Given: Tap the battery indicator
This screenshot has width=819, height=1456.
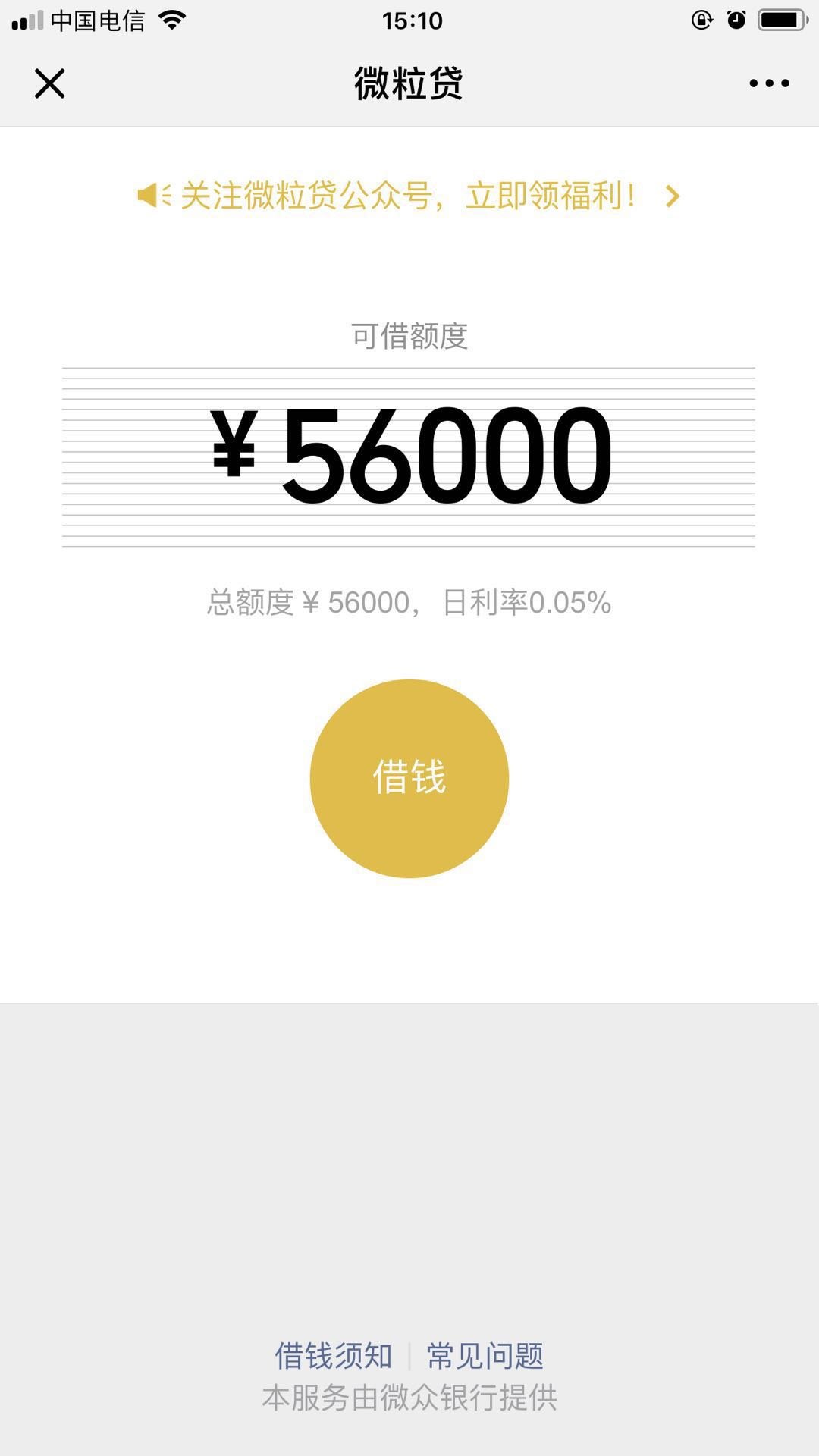Looking at the screenshot, I should 783,19.
